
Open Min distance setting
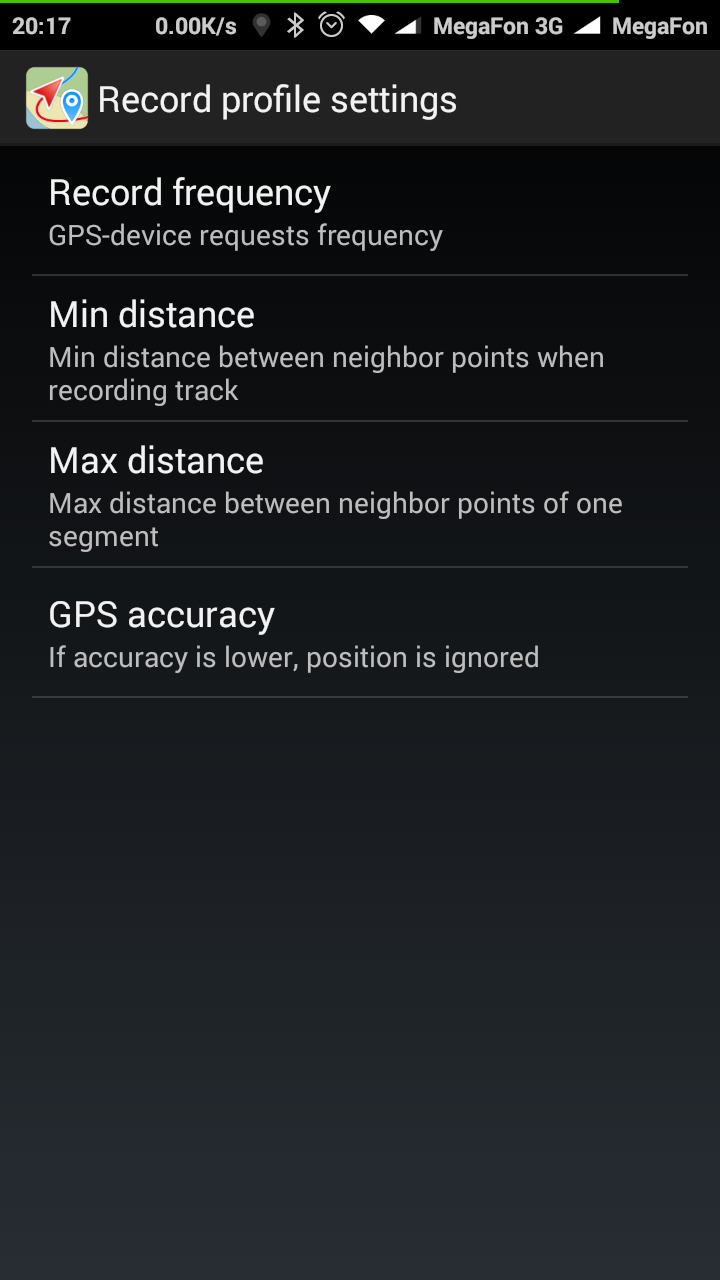[360, 348]
